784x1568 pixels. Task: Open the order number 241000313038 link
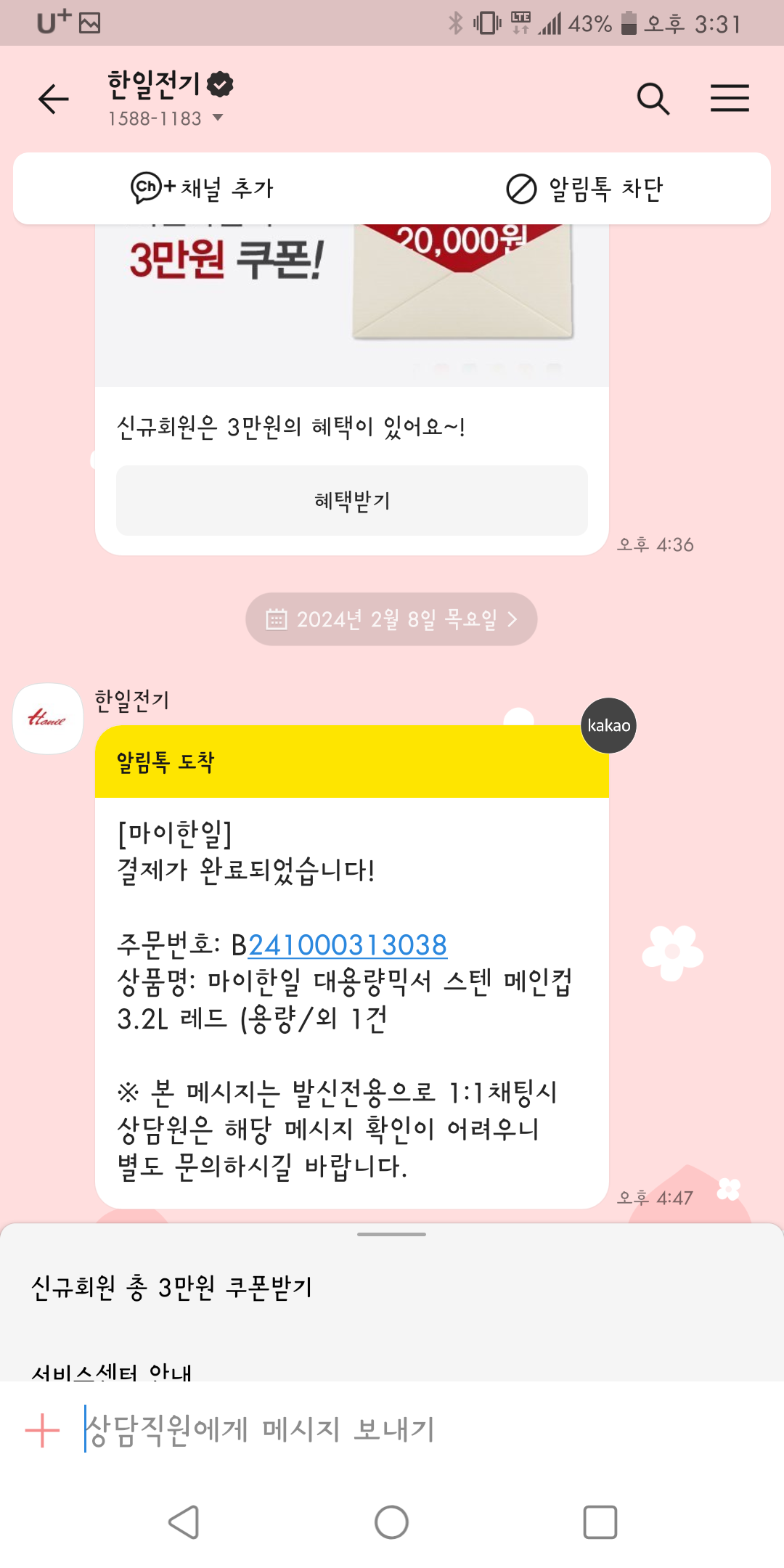(348, 944)
